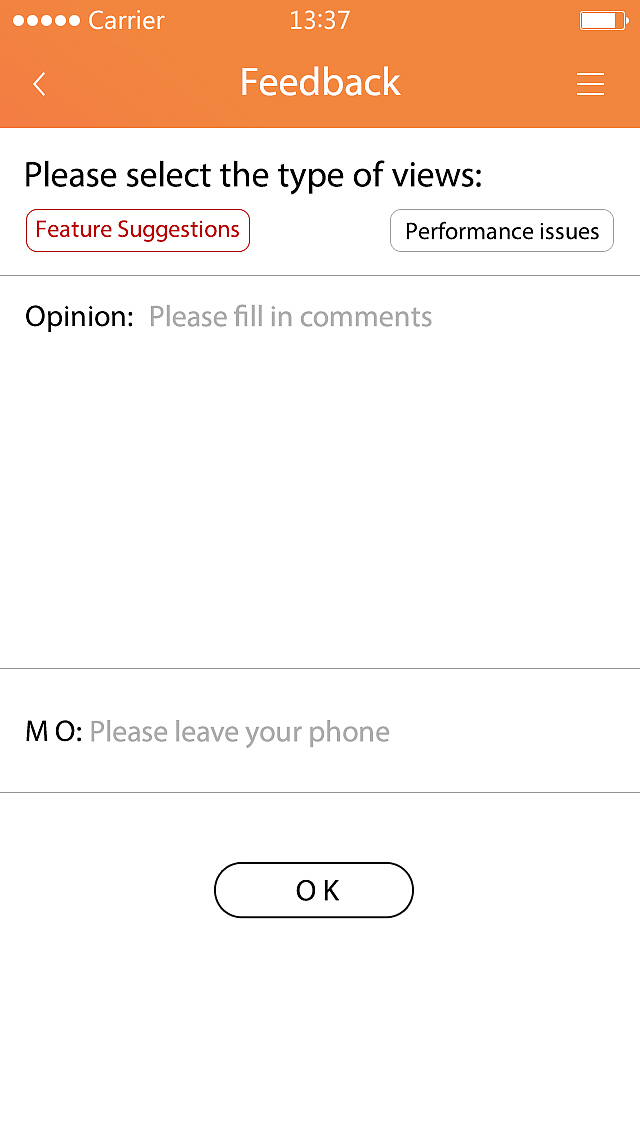640x1136 pixels.
Task: Open the hamburger menu
Action: coord(591,84)
